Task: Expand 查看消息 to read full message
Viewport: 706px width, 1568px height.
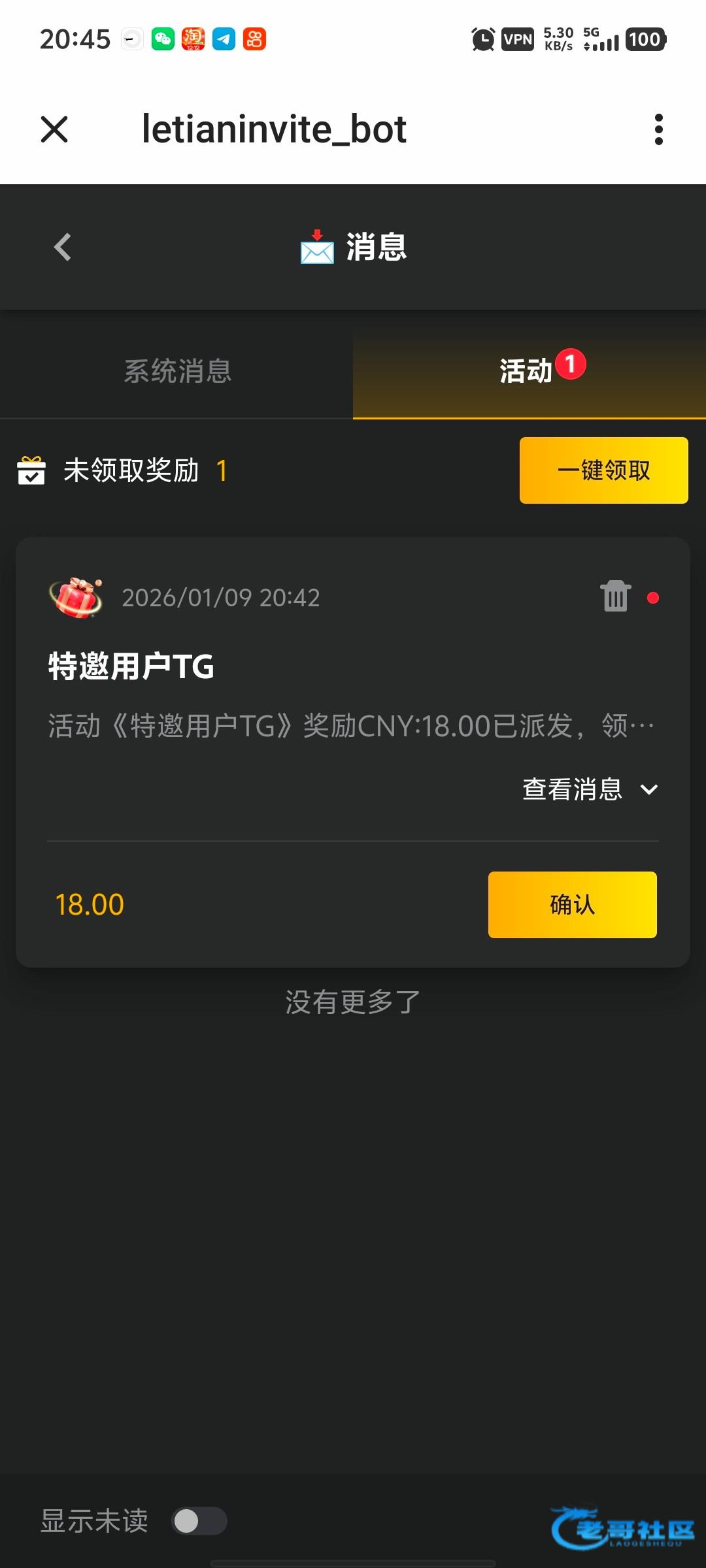Action: point(590,789)
